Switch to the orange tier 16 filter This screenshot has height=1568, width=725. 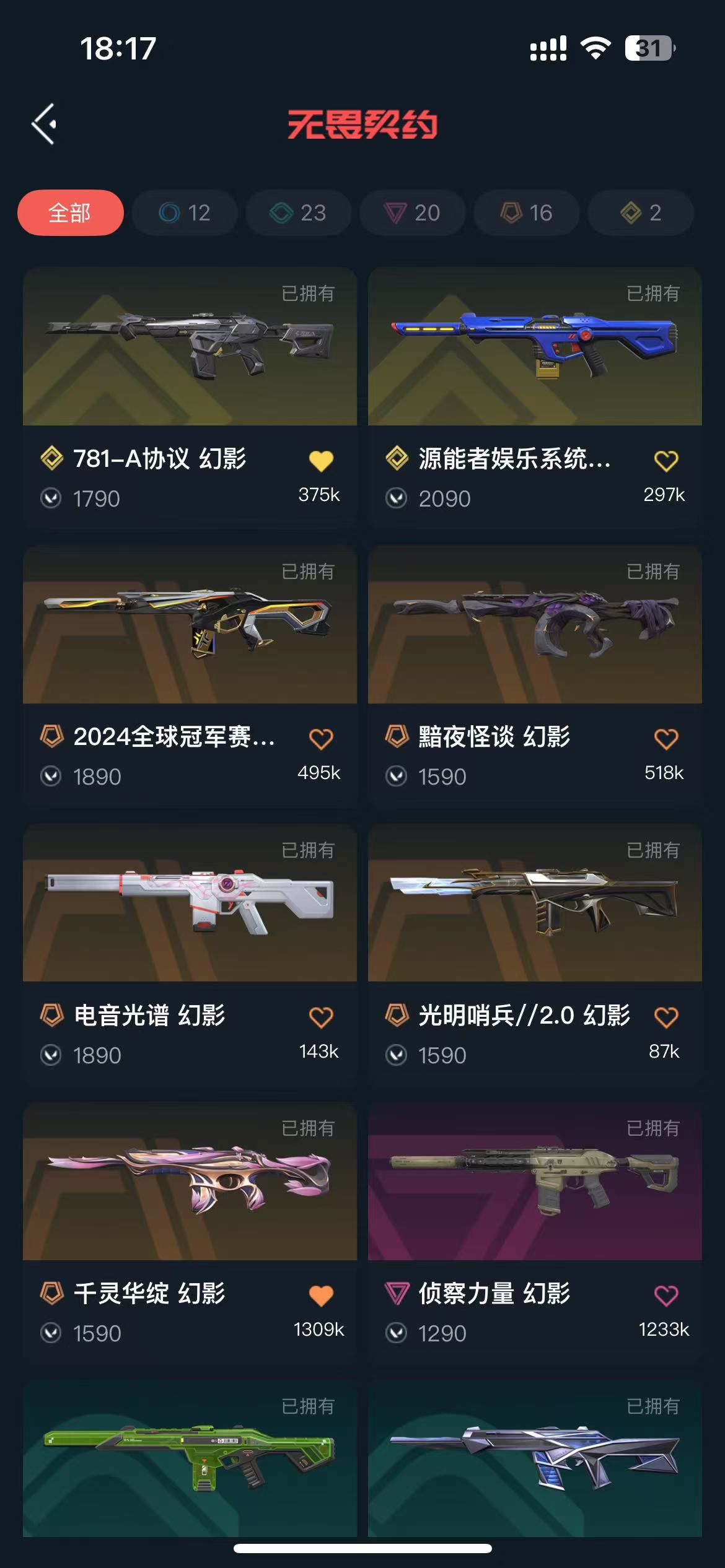pos(526,213)
